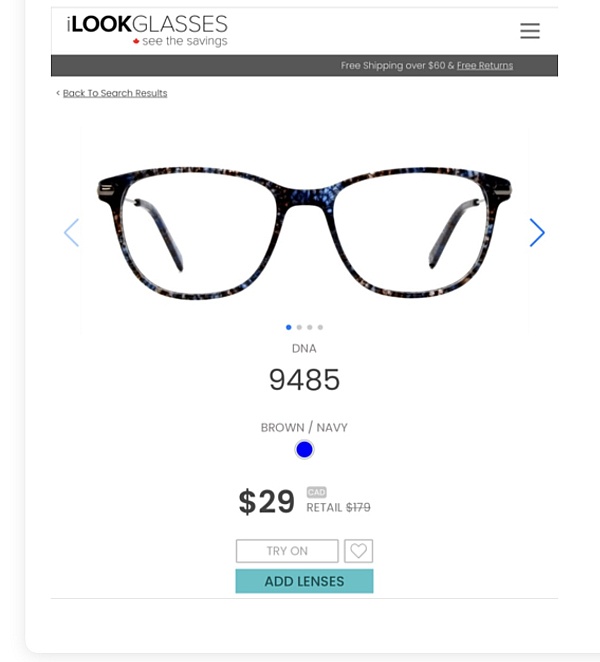Show the next product image
The width and height of the screenshot is (600, 662).
click(537, 233)
